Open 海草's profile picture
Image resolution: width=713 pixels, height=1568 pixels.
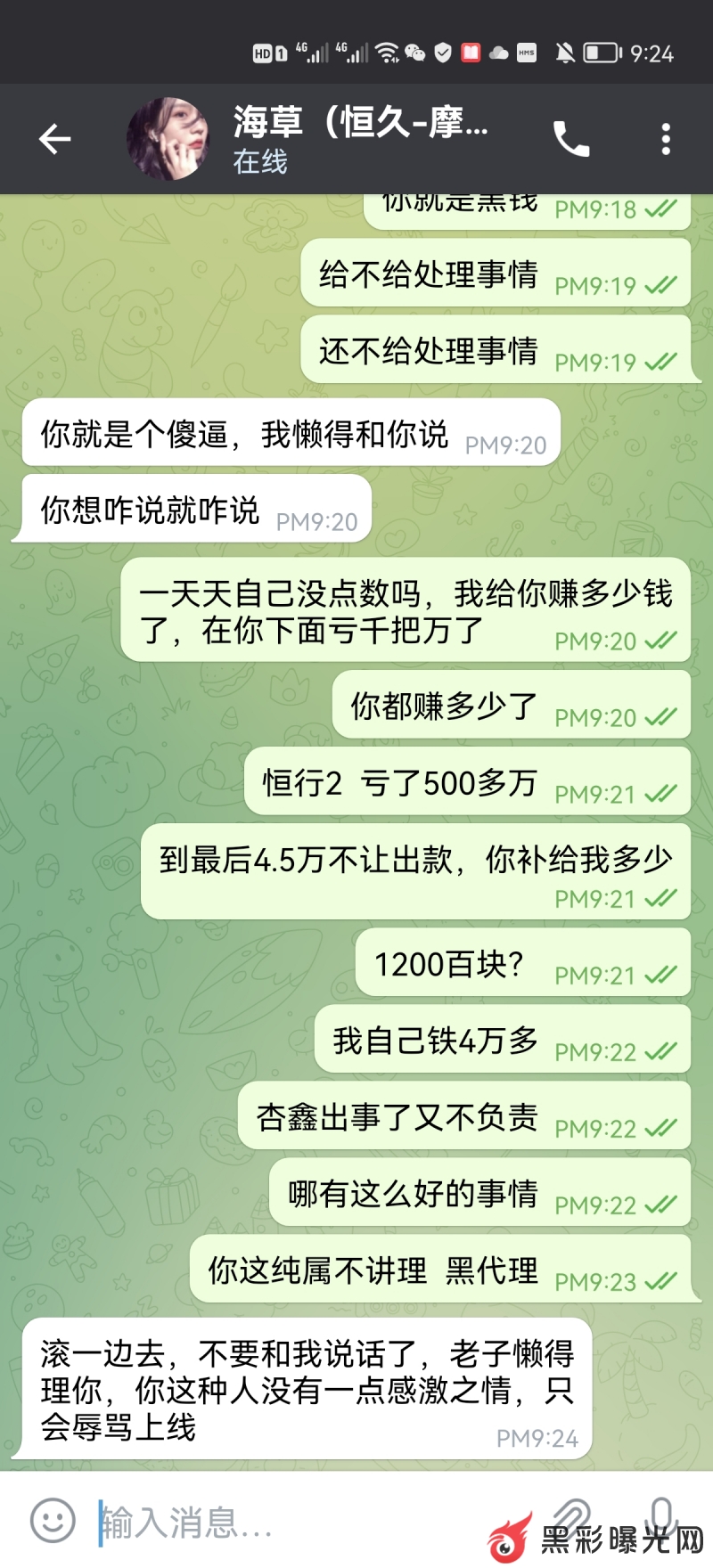168,139
